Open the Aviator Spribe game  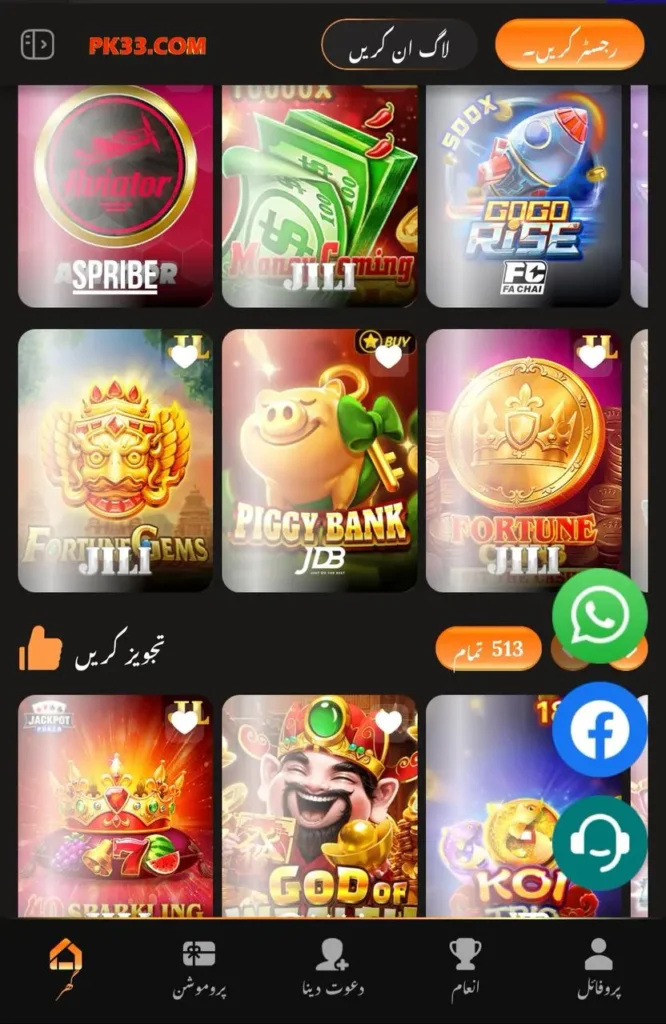(115, 195)
